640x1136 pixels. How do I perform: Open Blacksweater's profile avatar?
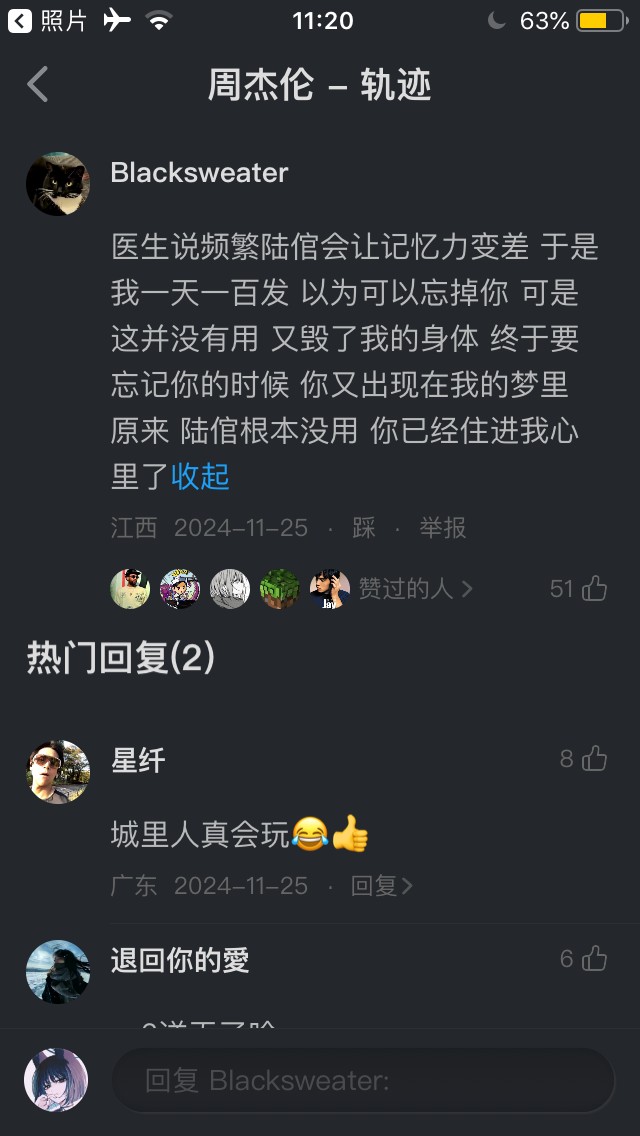tap(57, 184)
